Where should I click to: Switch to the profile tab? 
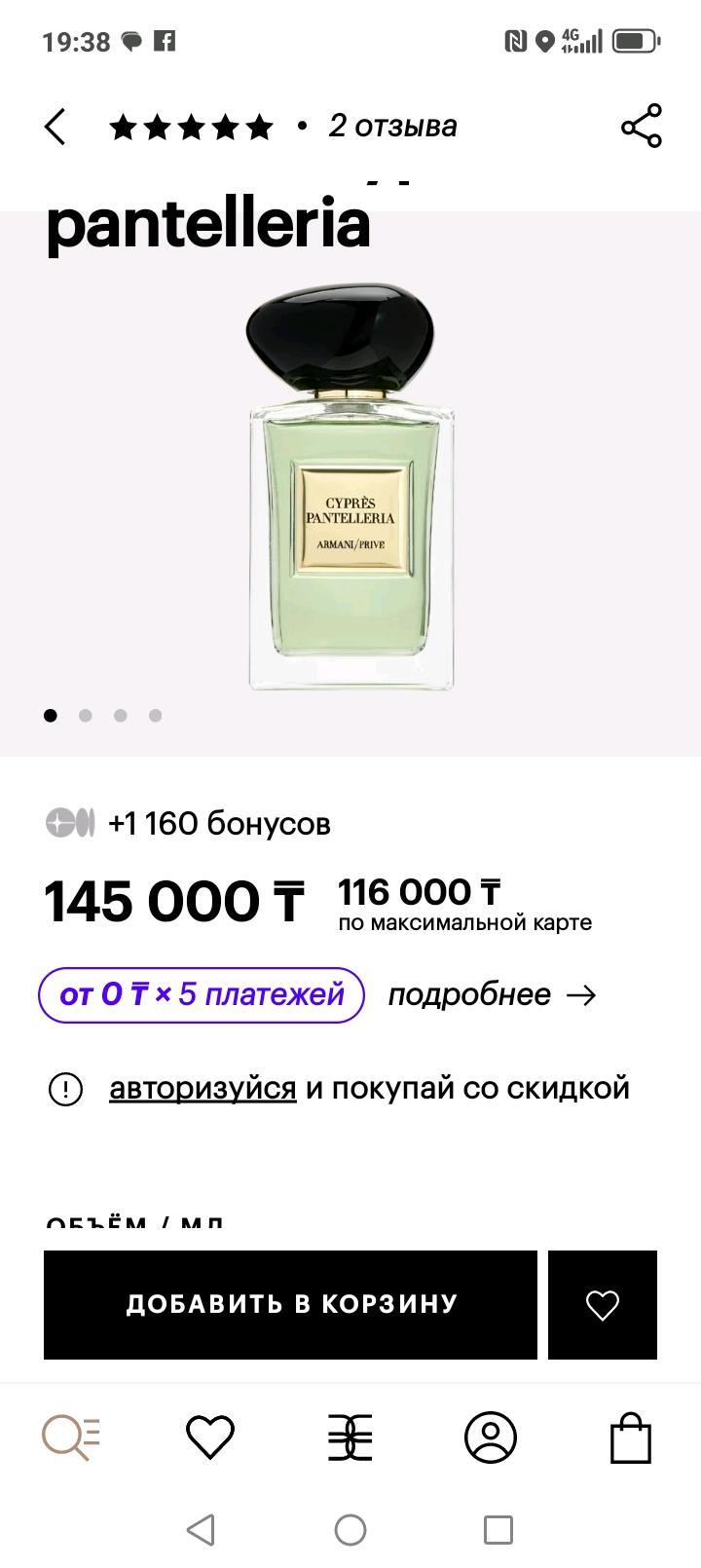(x=491, y=1437)
